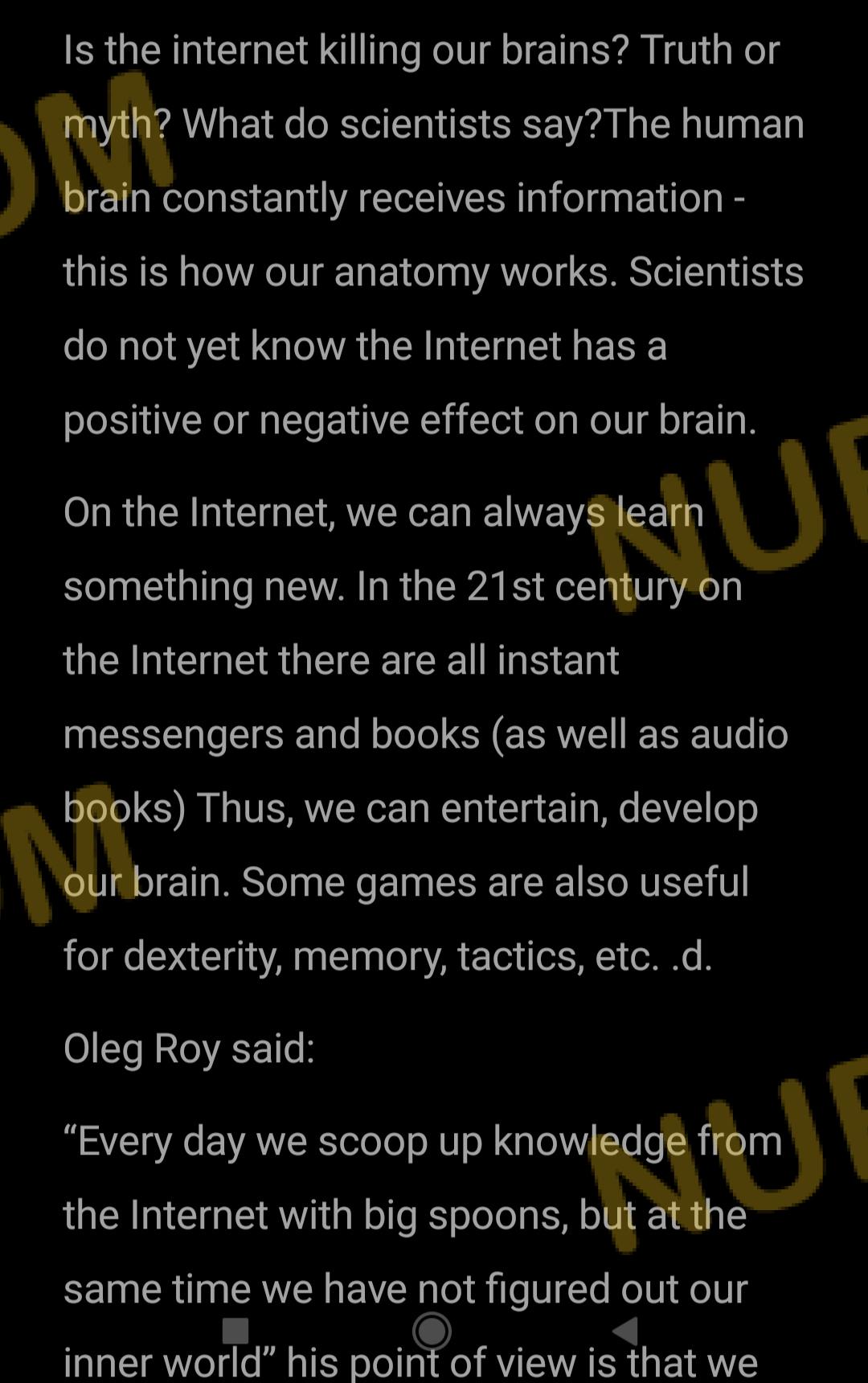
Task: Open recent apps with square button
Action: click(x=235, y=1331)
